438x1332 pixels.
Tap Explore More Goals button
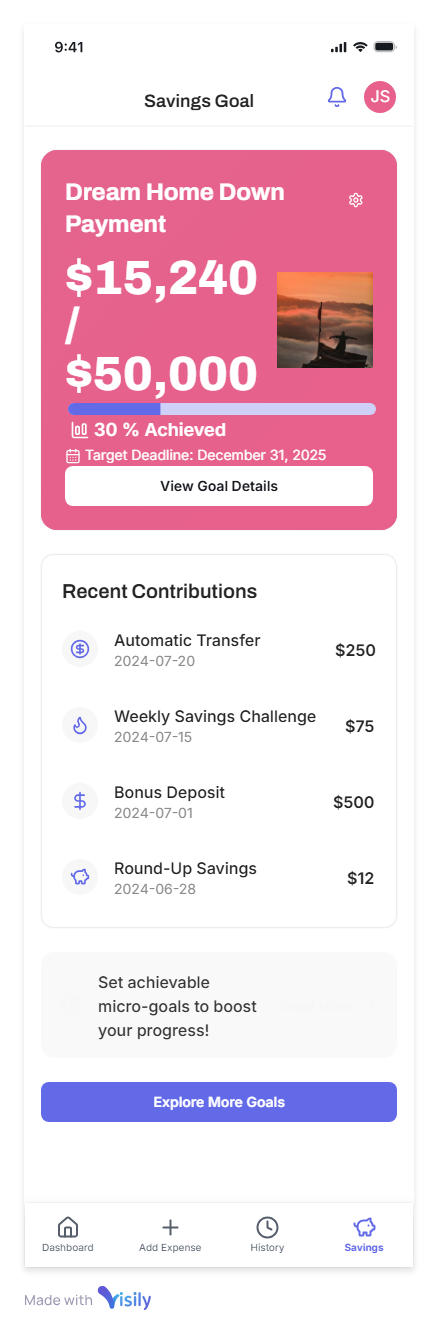click(219, 1102)
